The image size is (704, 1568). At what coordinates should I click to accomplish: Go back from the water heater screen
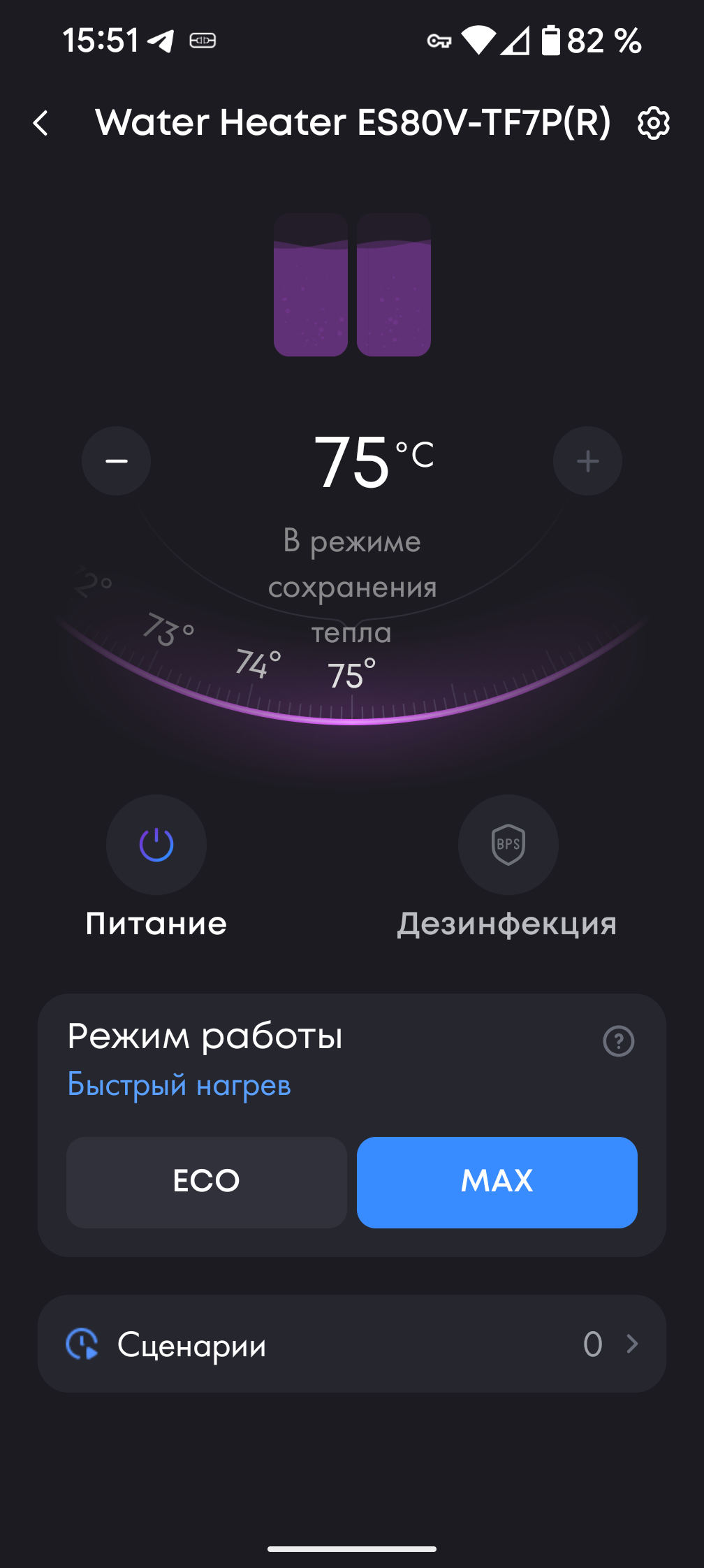click(41, 124)
